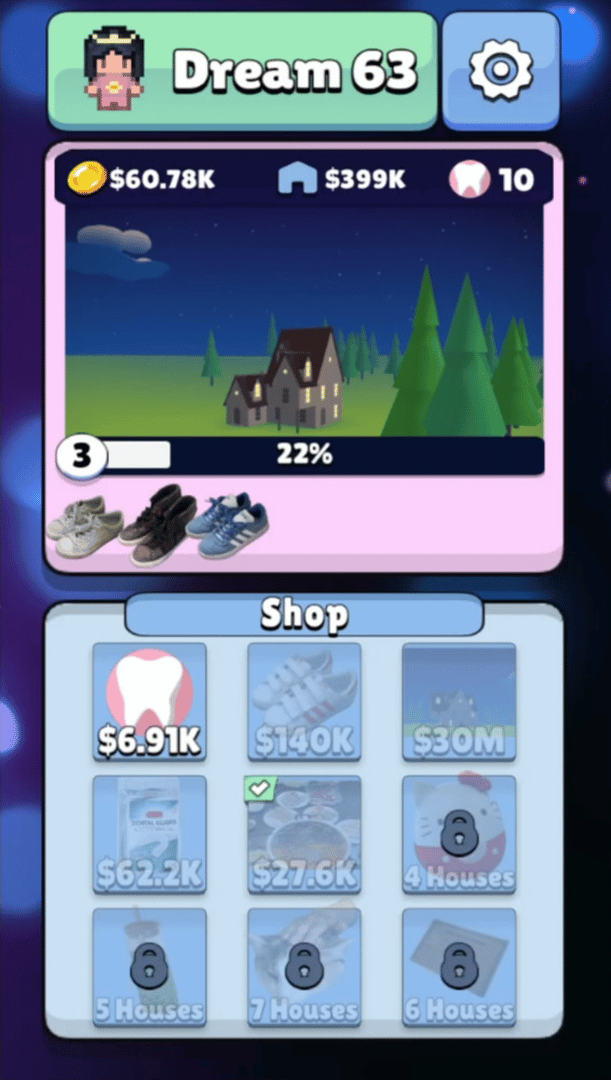Select the $140K sneakers shop item
The height and width of the screenshot is (1080, 611).
coord(304,702)
